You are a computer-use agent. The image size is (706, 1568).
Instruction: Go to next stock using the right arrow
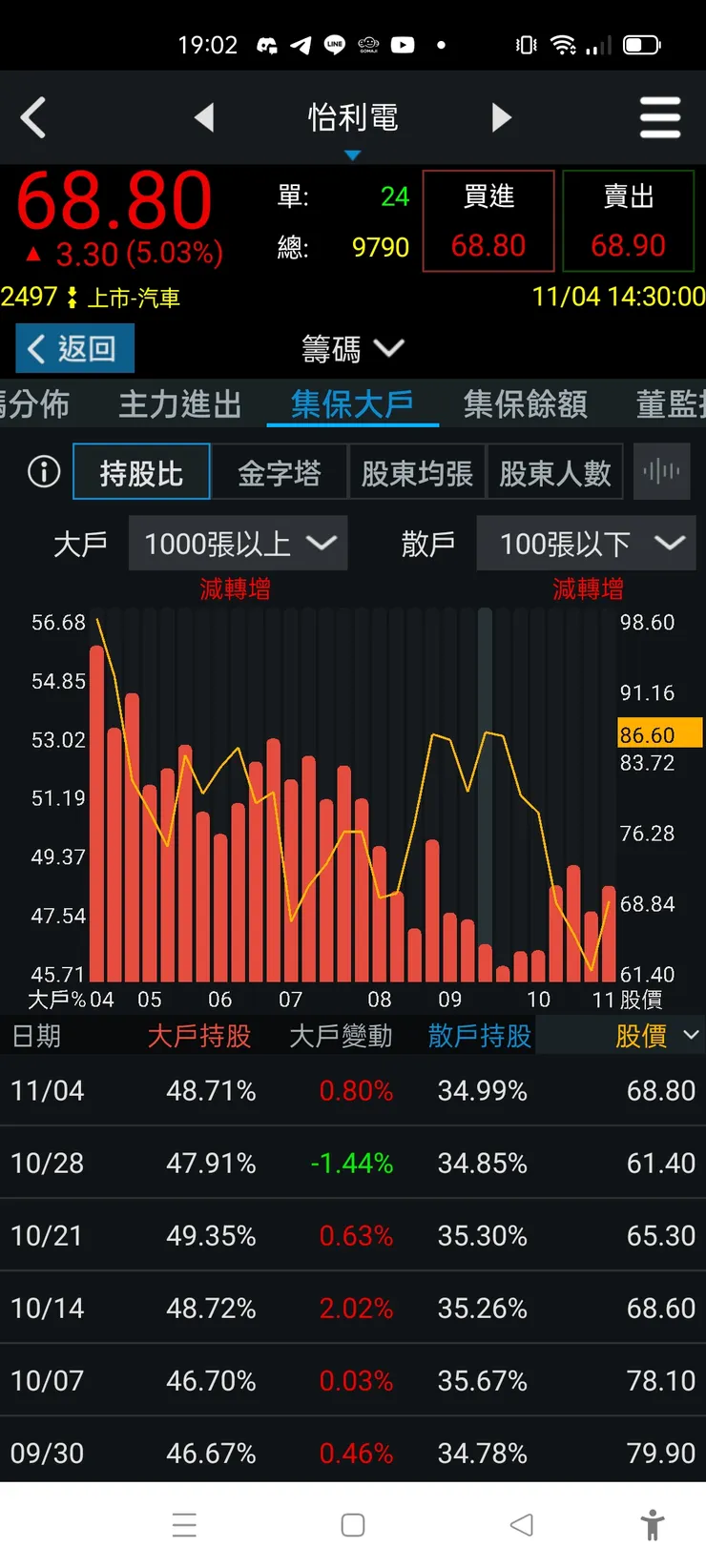(503, 117)
